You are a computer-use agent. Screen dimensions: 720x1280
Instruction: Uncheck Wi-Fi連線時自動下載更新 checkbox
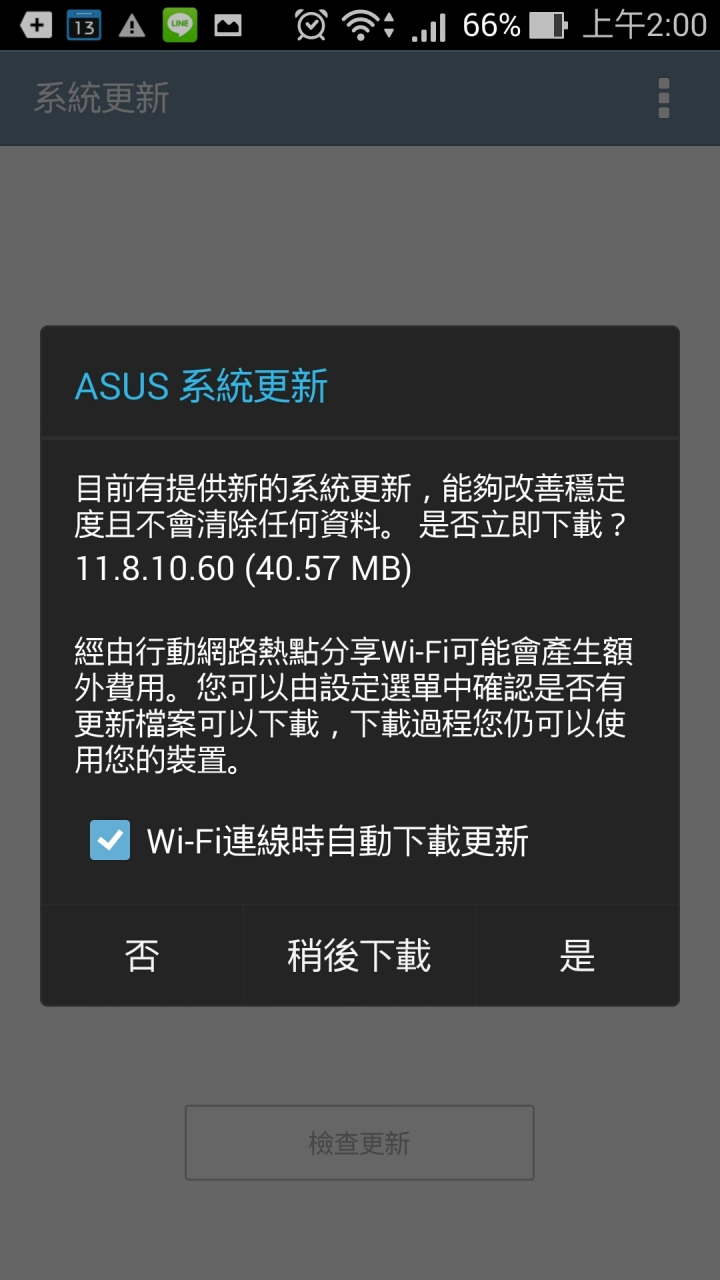click(x=110, y=840)
